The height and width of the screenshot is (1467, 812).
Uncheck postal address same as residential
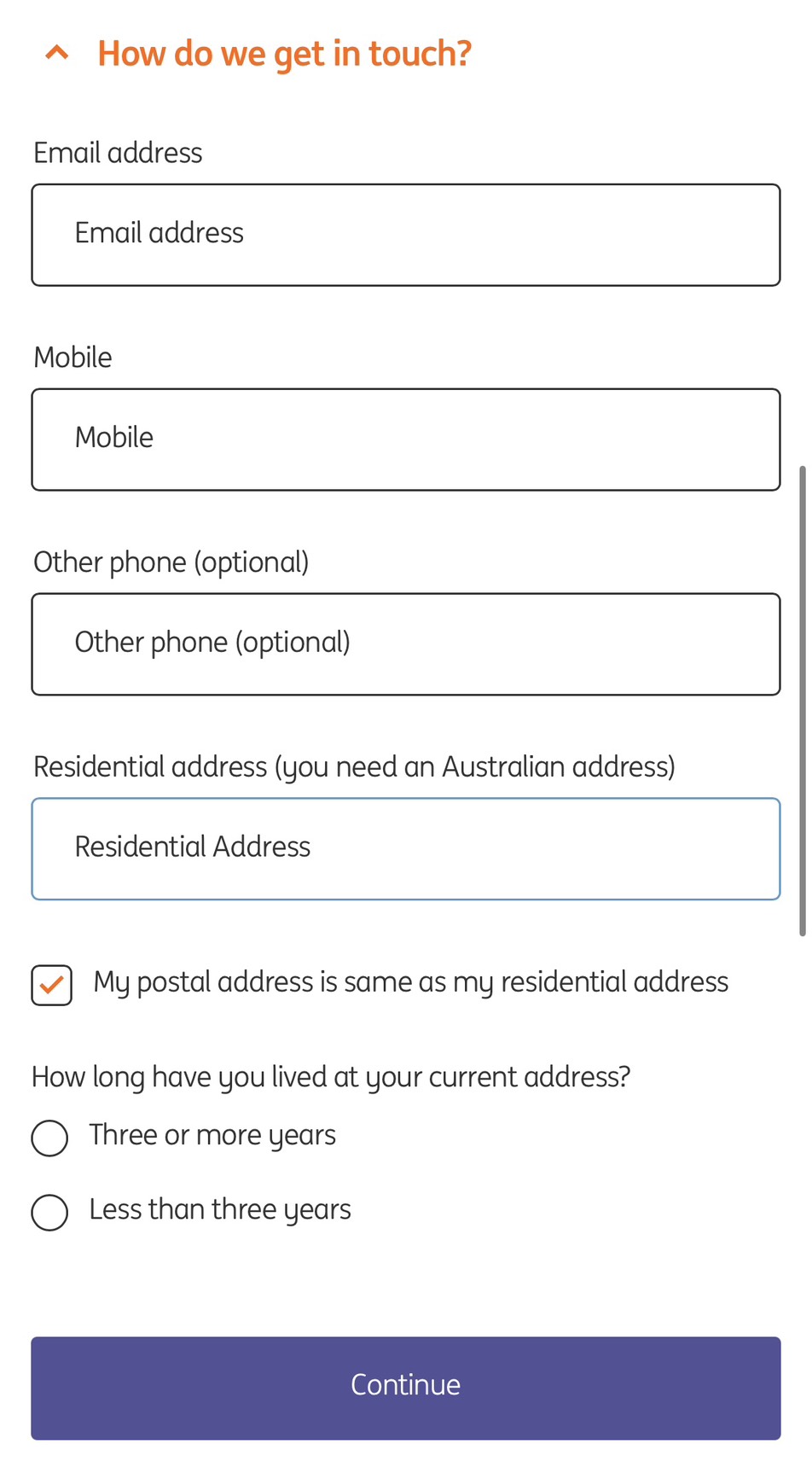coord(52,985)
